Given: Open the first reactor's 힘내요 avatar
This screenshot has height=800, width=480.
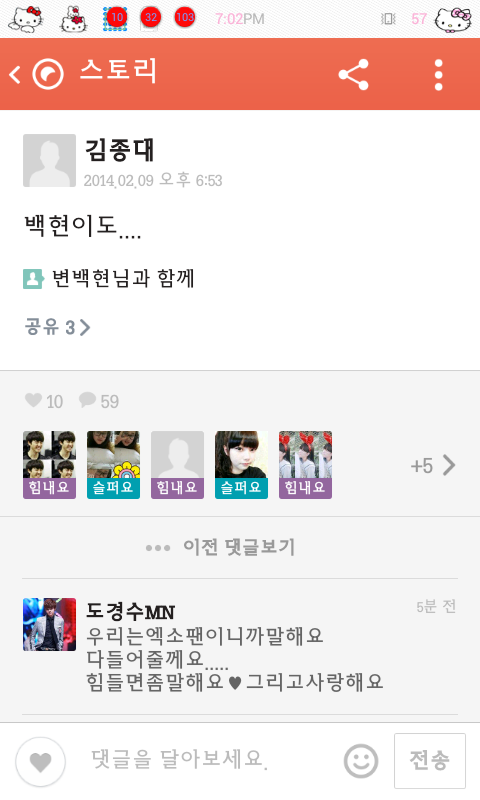Looking at the screenshot, I should (x=49, y=465).
